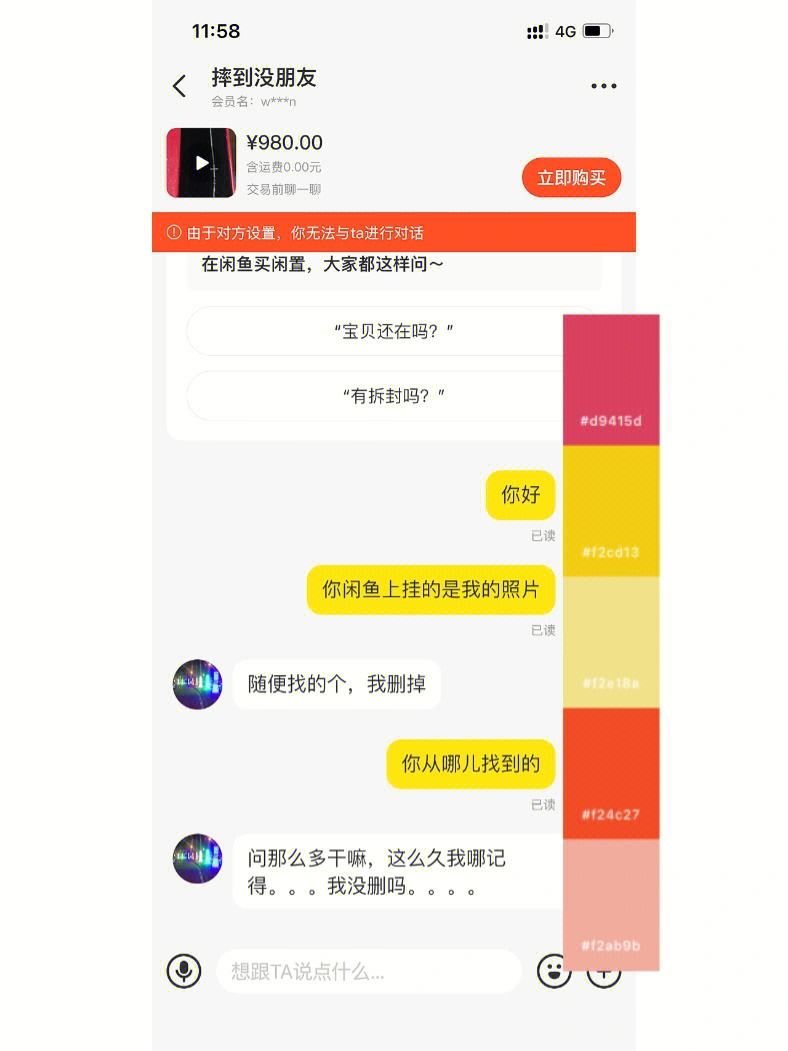Tap the 立即购买 button
This screenshot has width=788, height=1051.
click(571, 178)
